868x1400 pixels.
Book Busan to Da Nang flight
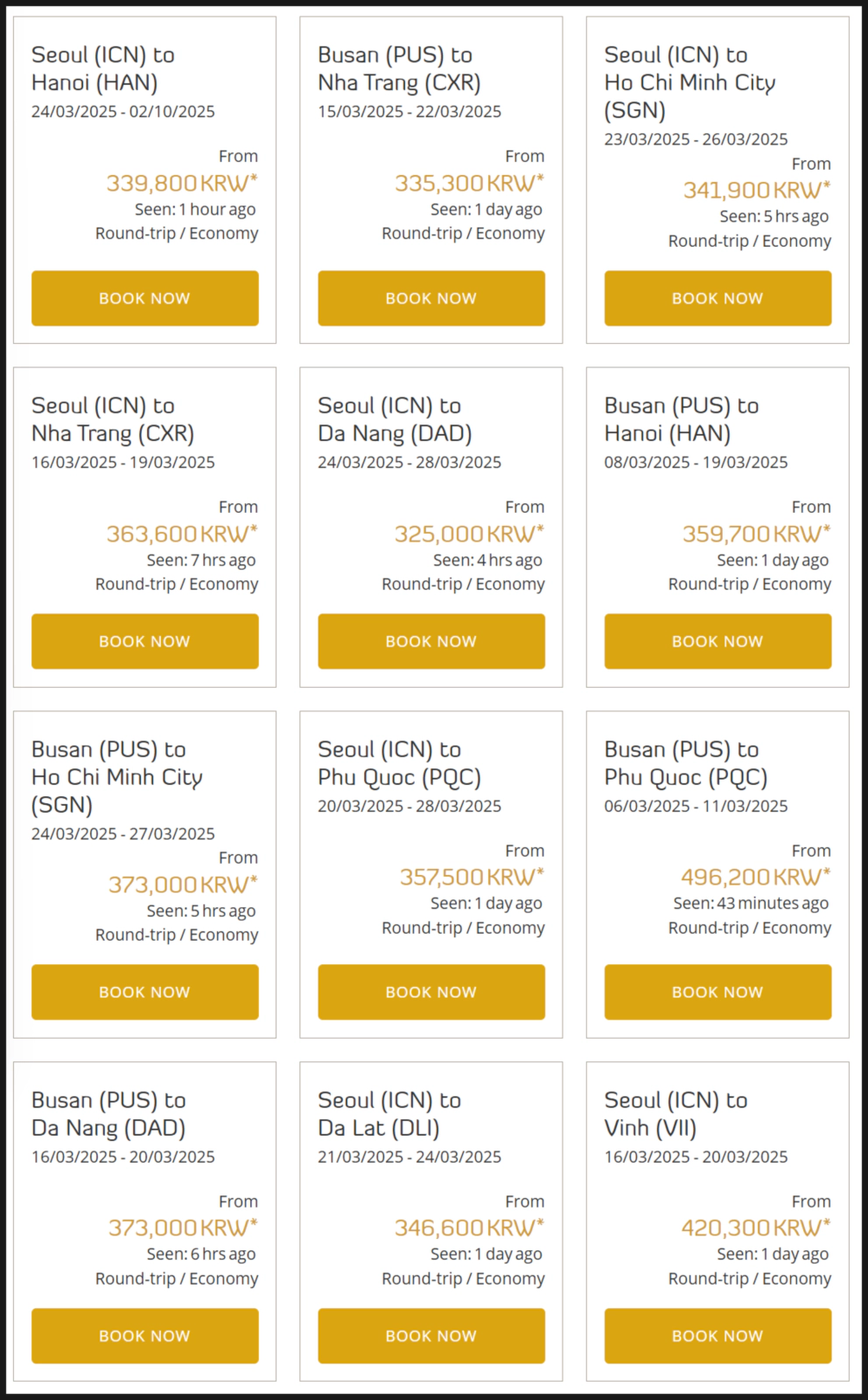point(144,1336)
